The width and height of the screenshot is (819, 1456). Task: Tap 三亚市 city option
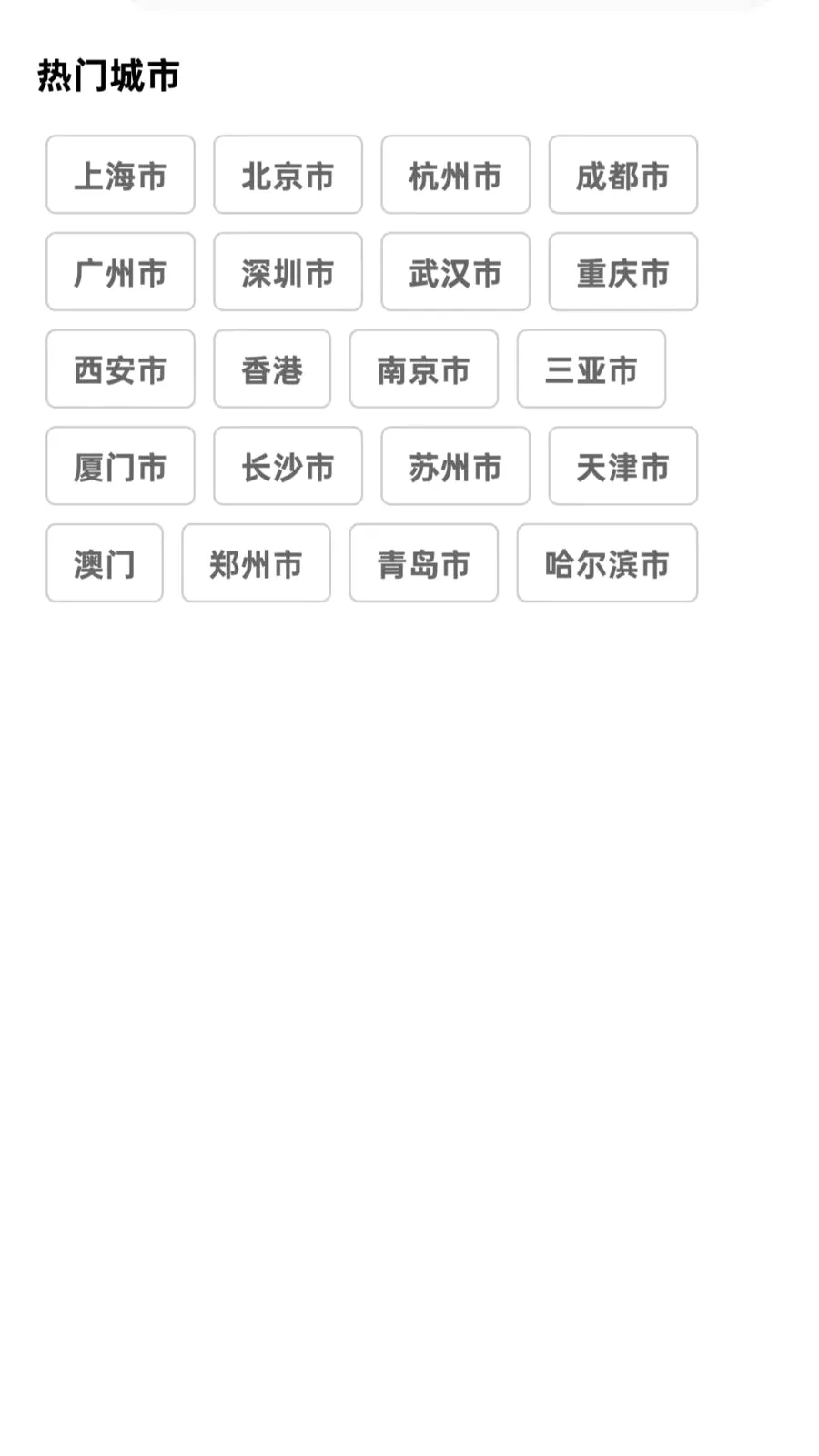click(x=591, y=369)
